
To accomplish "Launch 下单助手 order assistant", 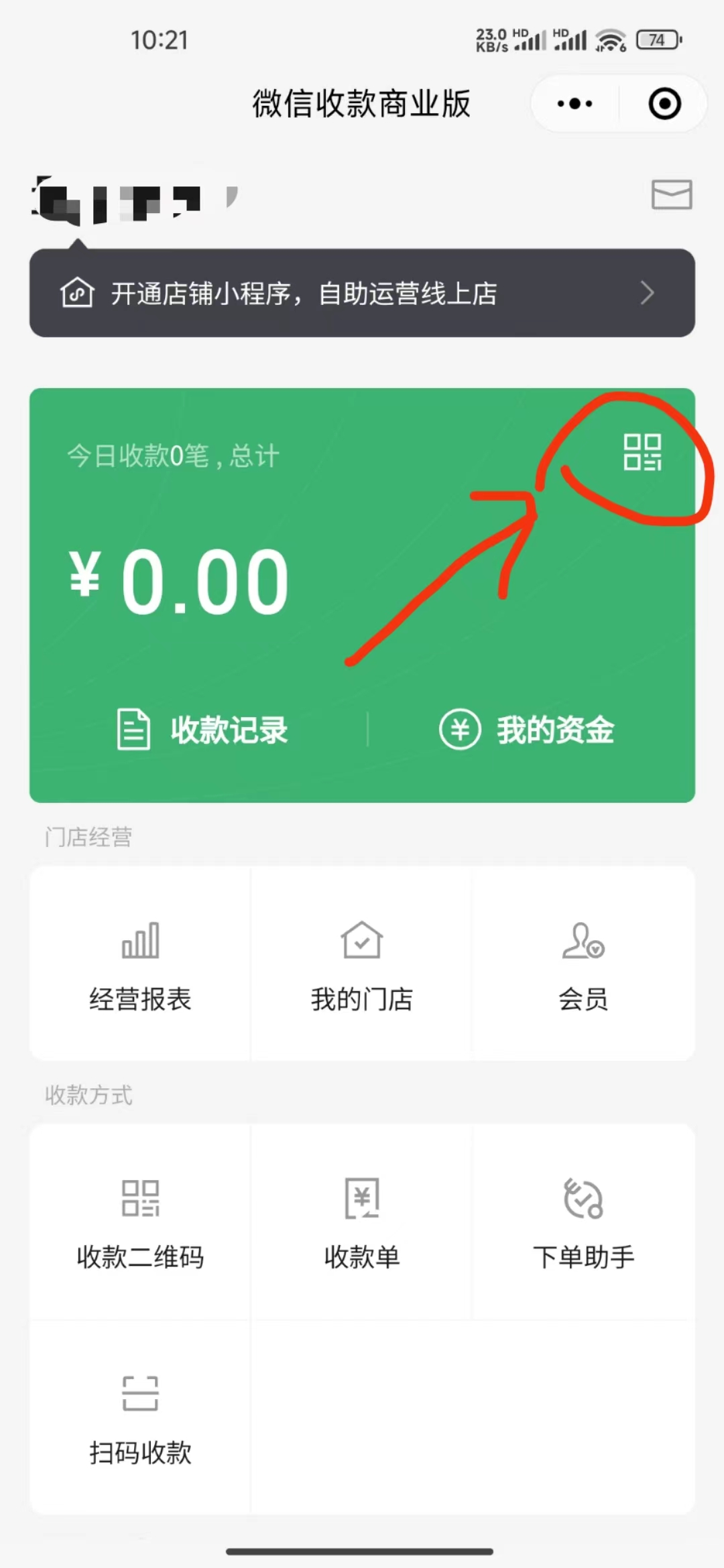I will [x=583, y=1223].
